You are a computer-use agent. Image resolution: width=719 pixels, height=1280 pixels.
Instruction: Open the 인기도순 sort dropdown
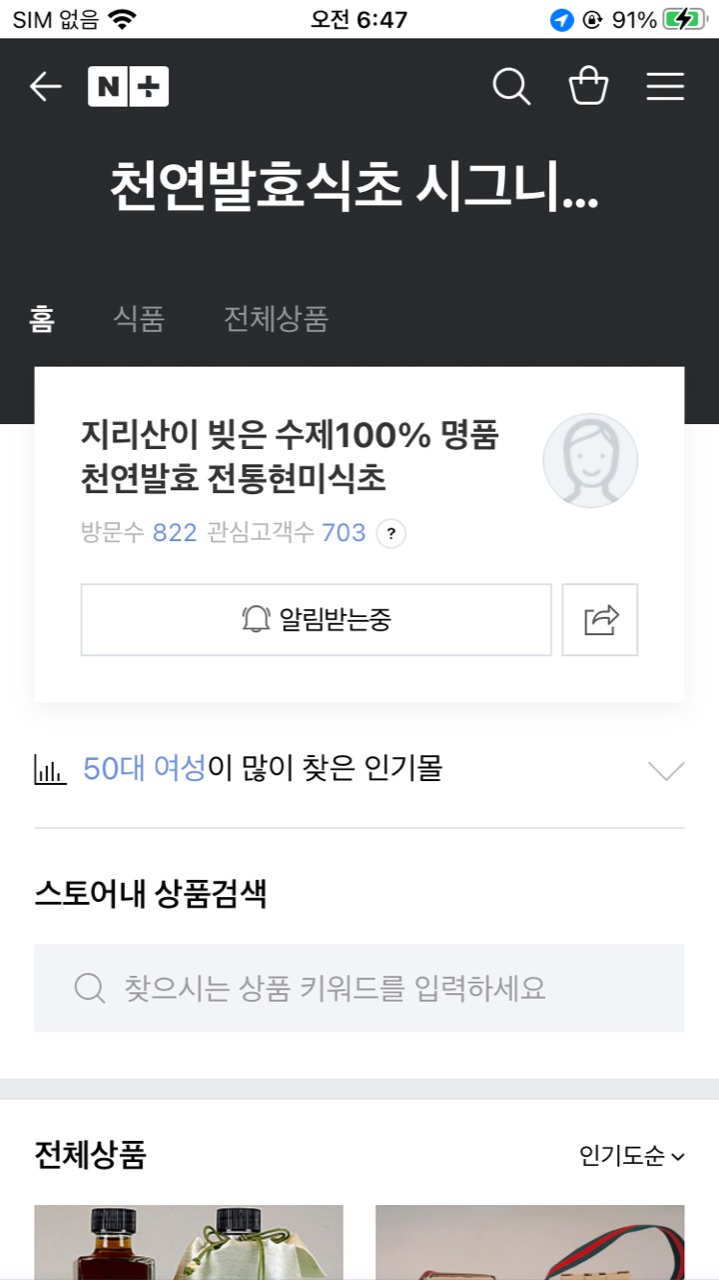pyautogui.click(x=632, y=1157)
